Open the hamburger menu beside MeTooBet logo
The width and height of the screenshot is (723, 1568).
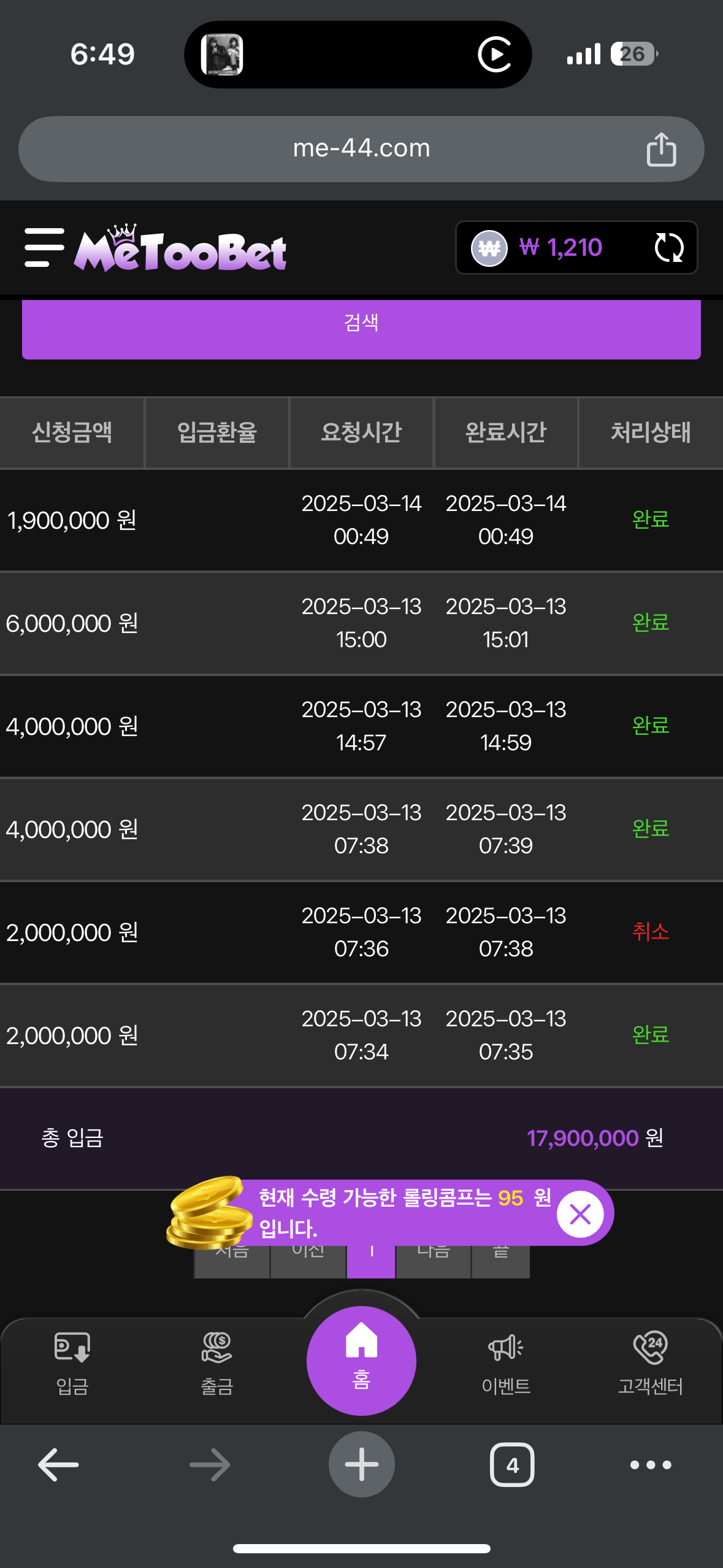(x=44, y=247)
